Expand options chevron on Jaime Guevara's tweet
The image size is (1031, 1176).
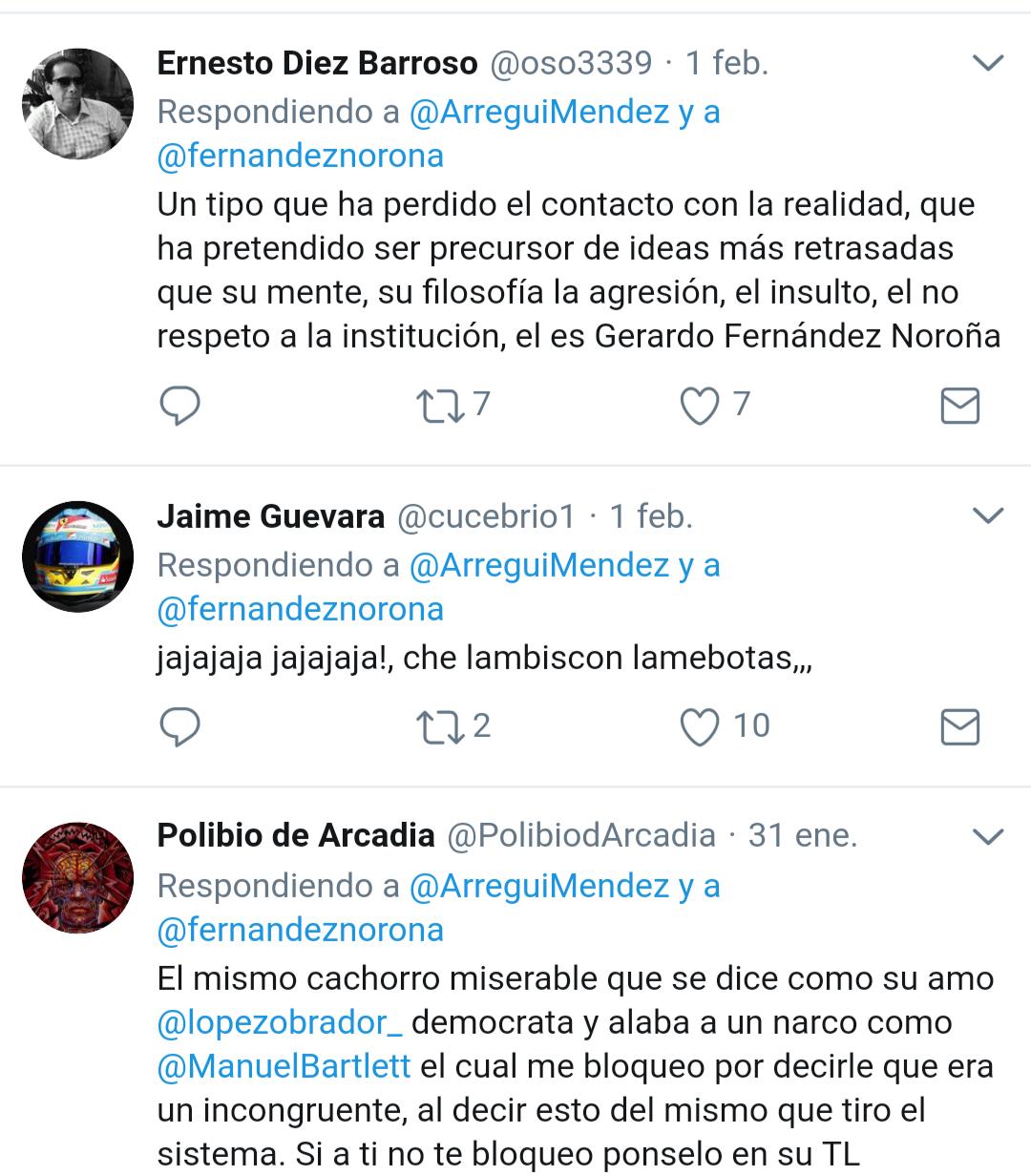tap(987, 516)
